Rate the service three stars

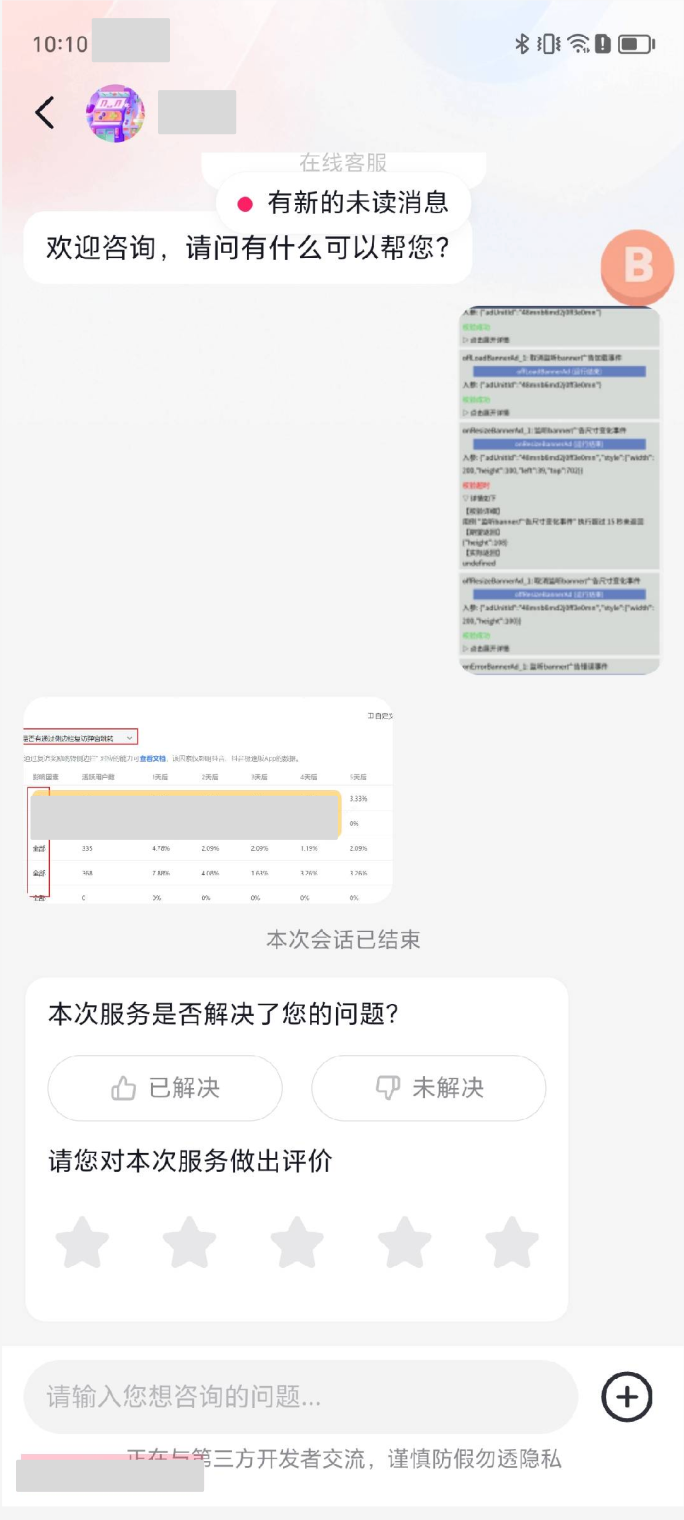(297, 1243)
